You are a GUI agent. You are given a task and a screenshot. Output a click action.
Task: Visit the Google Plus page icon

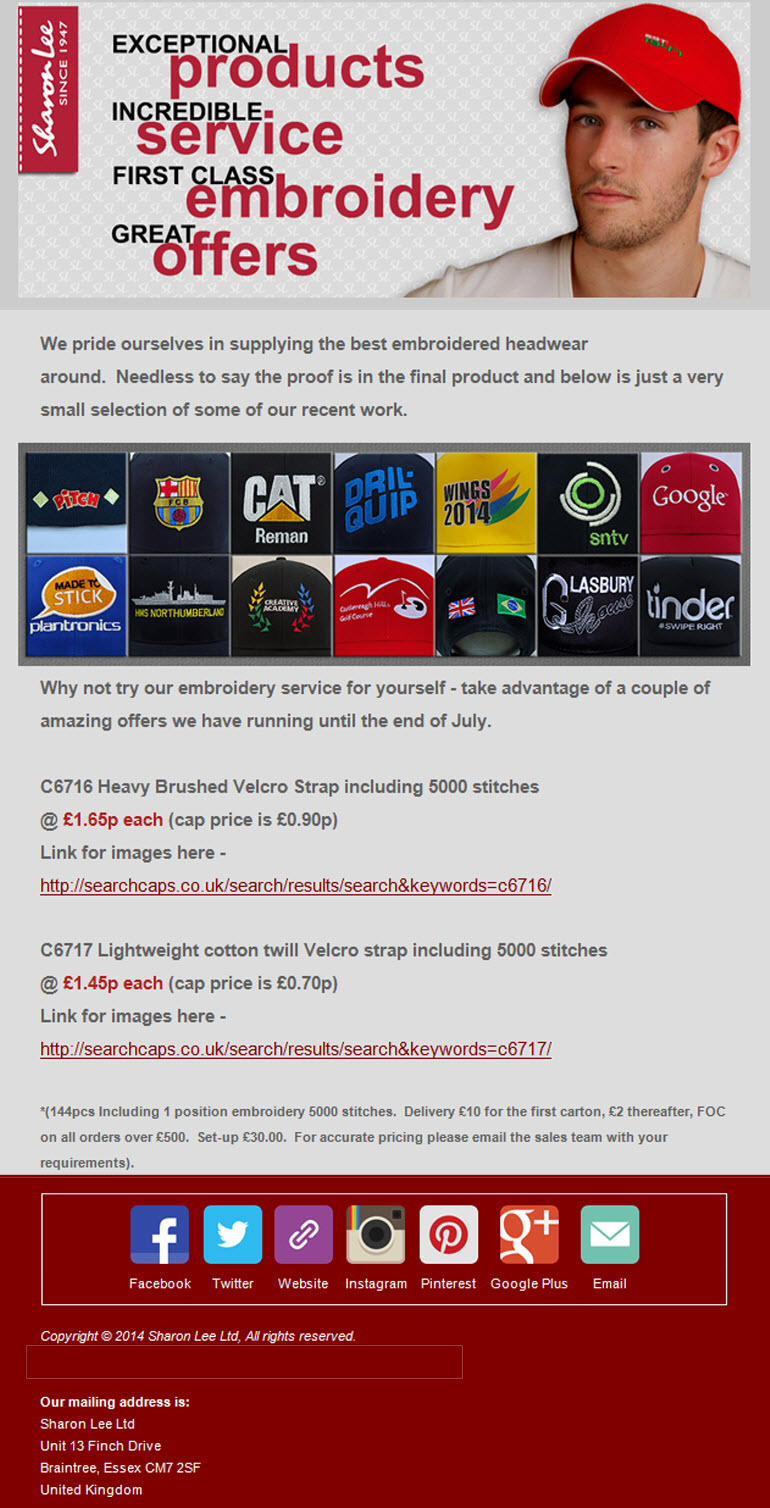point(529,1235)
